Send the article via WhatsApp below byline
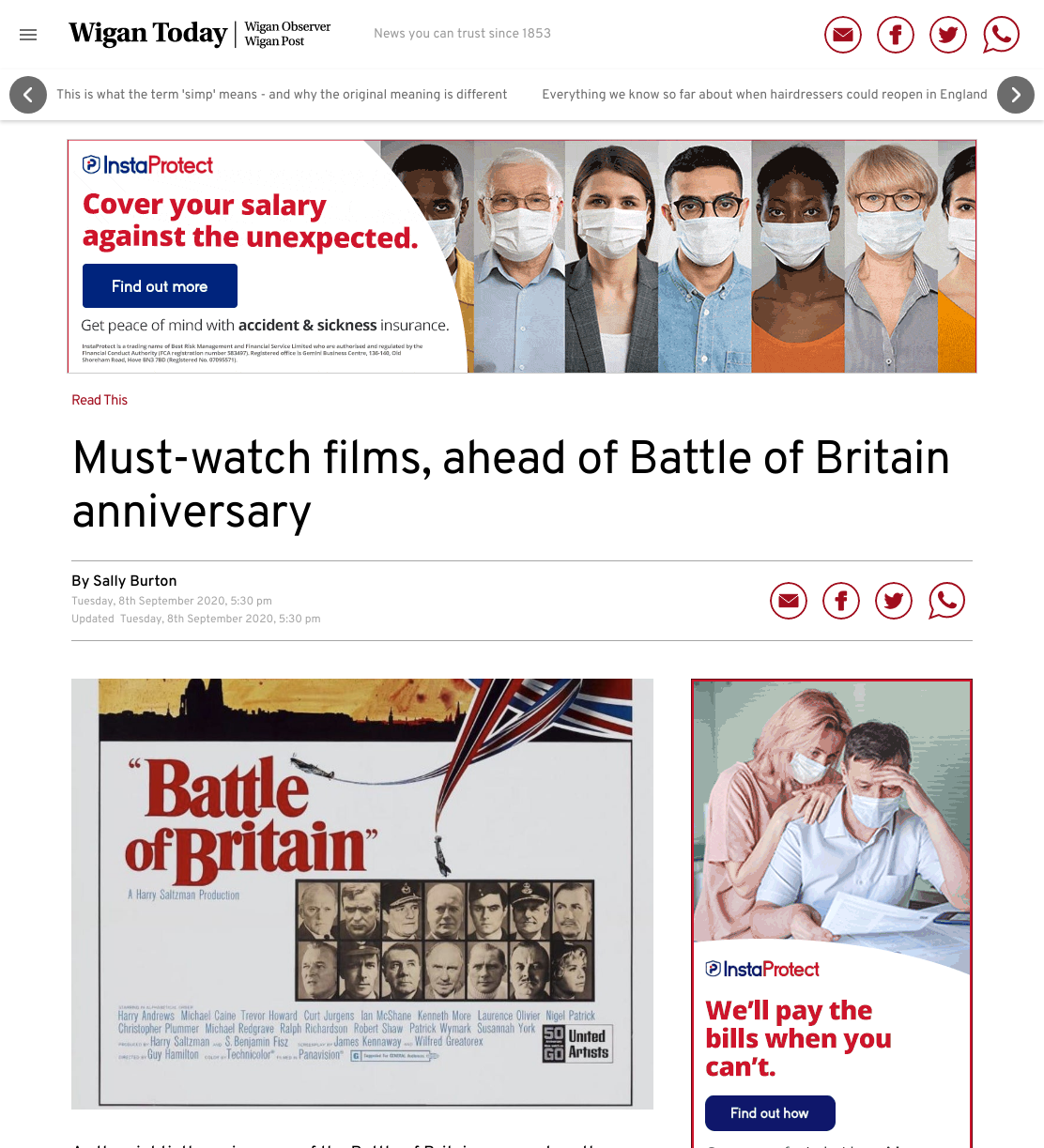The height and width of the screenshot is (1148, 1044). 946,601
